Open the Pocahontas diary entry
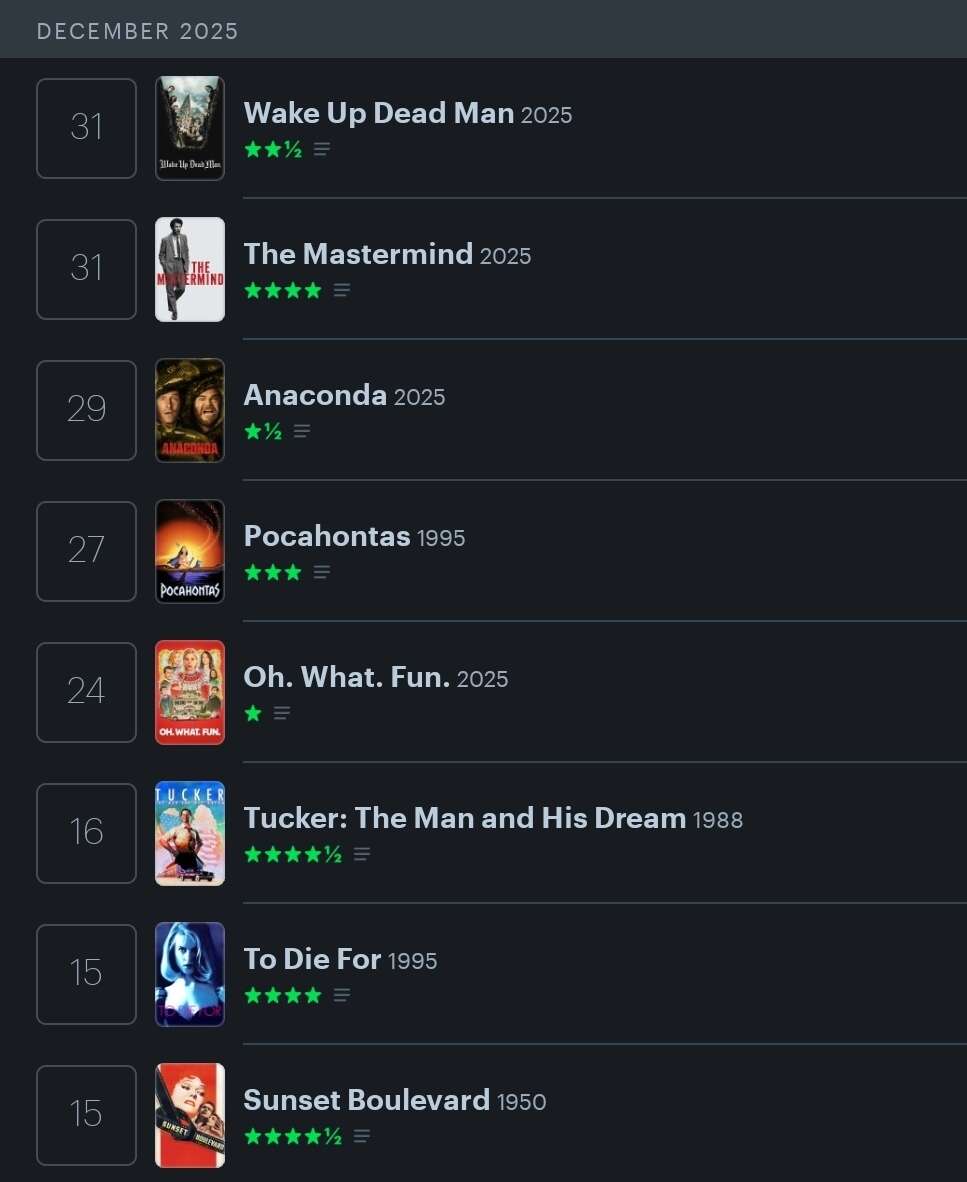This screenshot has height=1182, width=967. [326, 537]
